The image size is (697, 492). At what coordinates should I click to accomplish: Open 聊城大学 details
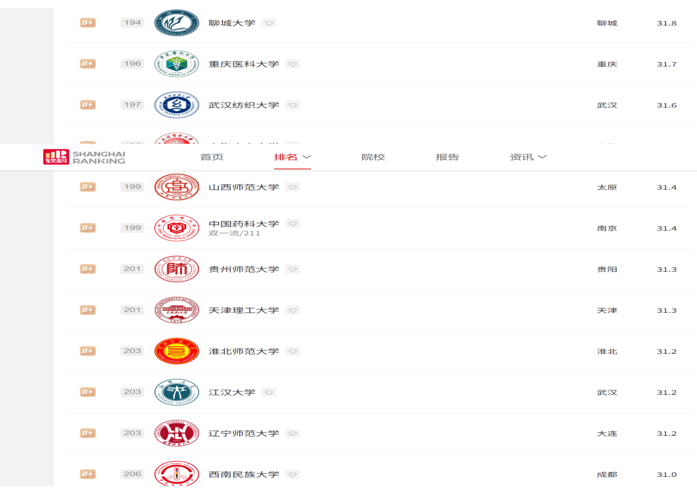tap(231, 23)
